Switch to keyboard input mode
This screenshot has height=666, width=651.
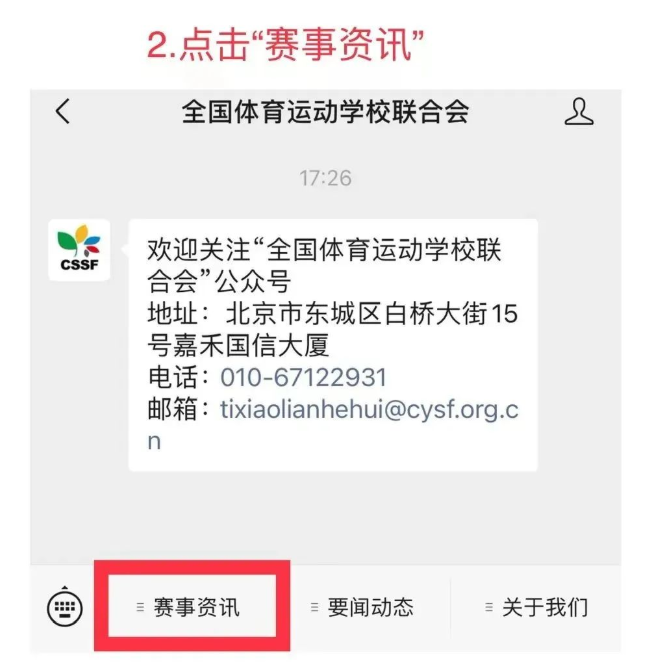tap(64, 607)
